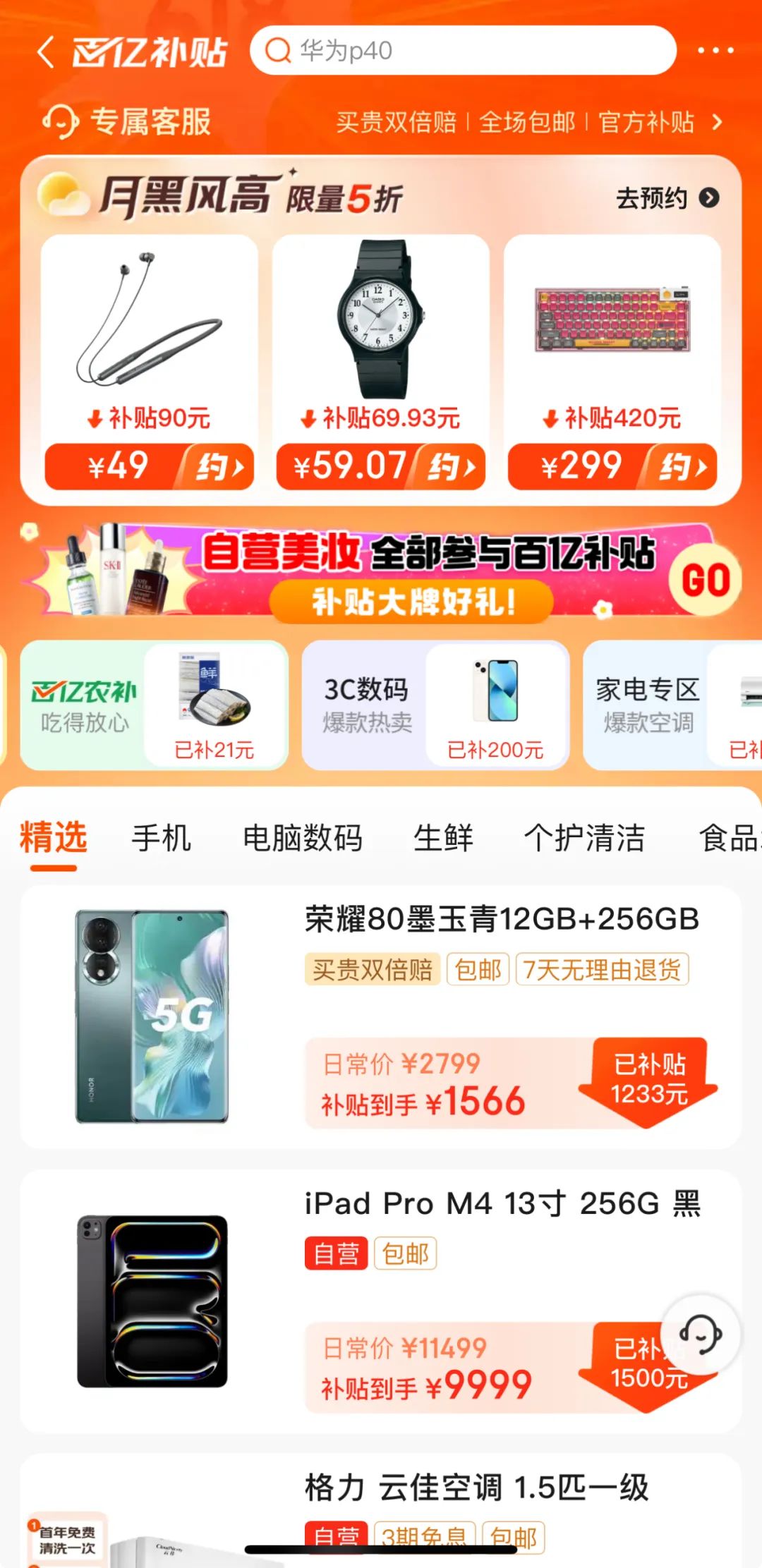Tap GO on the 自营美妆 banner
This screenshot has height=1568, width=762.
pyautogui.click(x=704, y=581)
